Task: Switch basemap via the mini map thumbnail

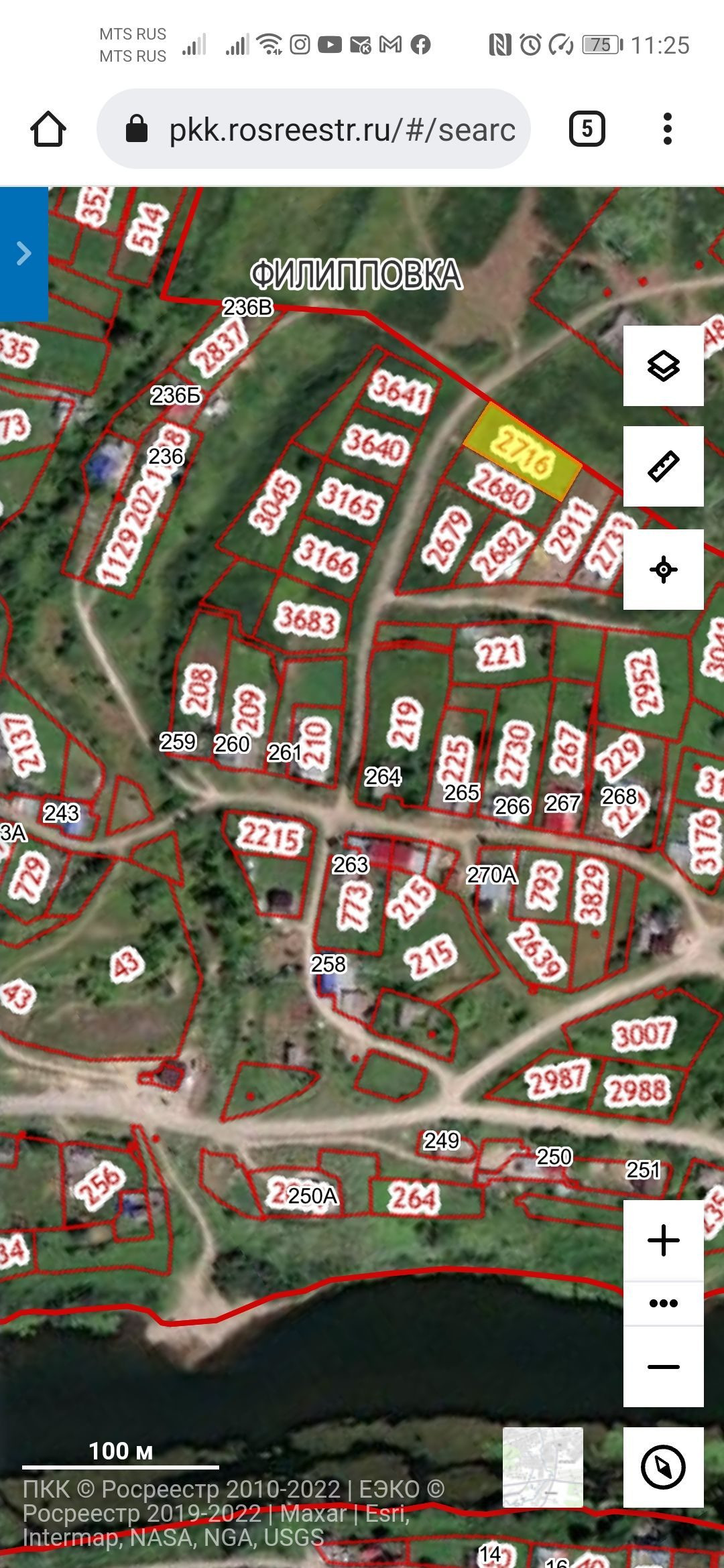Action: pos(542,1467)
